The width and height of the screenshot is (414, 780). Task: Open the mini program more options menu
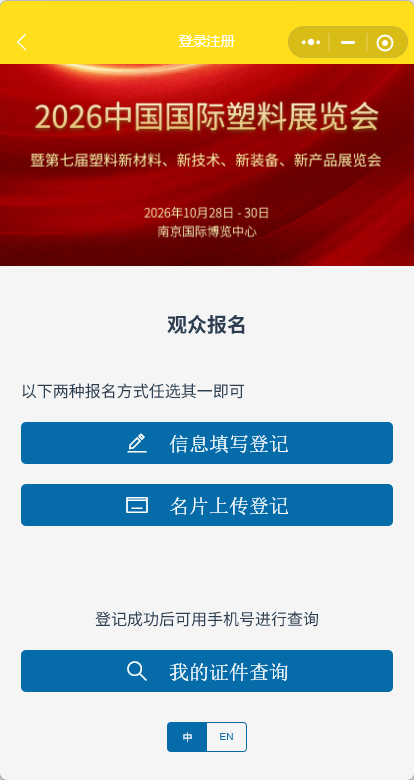pyautogui.click(x=311, y=43)
